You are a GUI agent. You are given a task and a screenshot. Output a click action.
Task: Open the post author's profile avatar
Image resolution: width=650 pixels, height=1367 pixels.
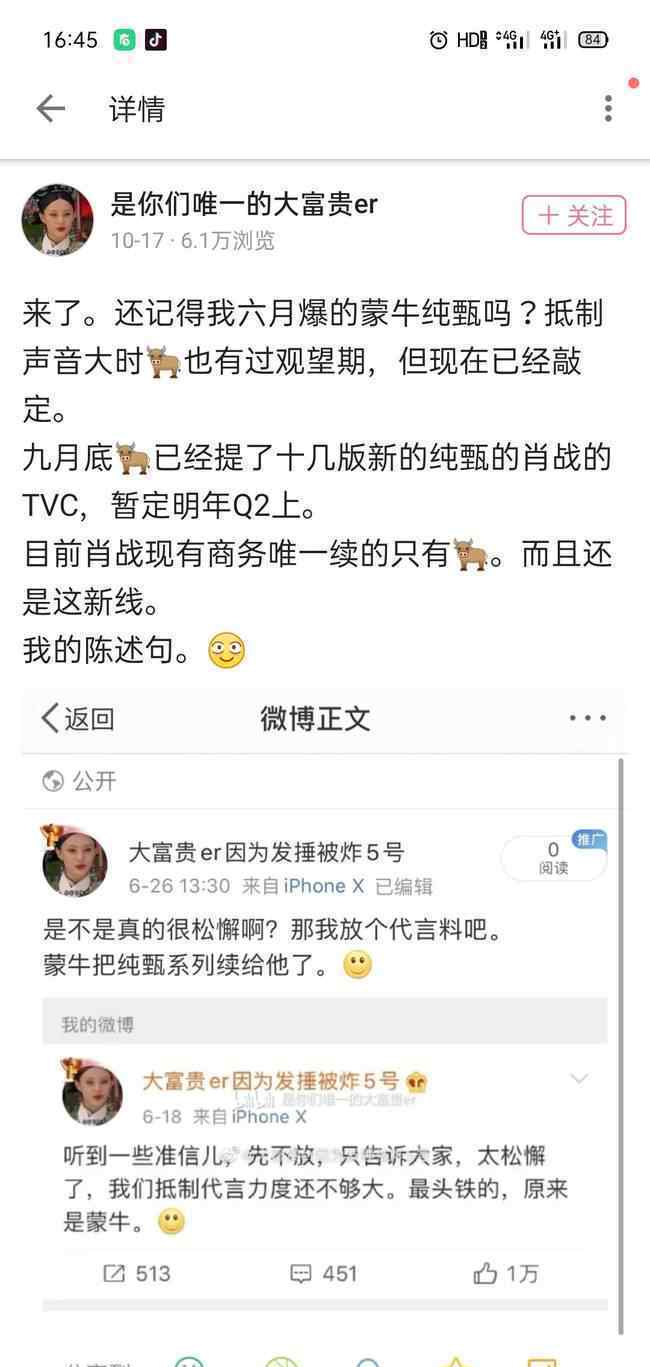[x=57, y=220]
